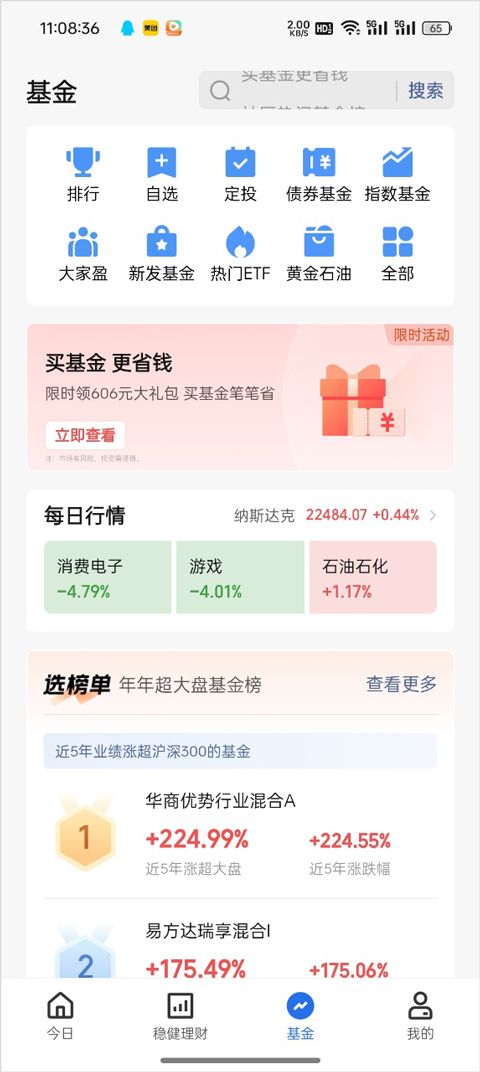Open the 排行 ranking shortcut
The height and width of the screenshot is (1072, 480).
click(83, 174)
